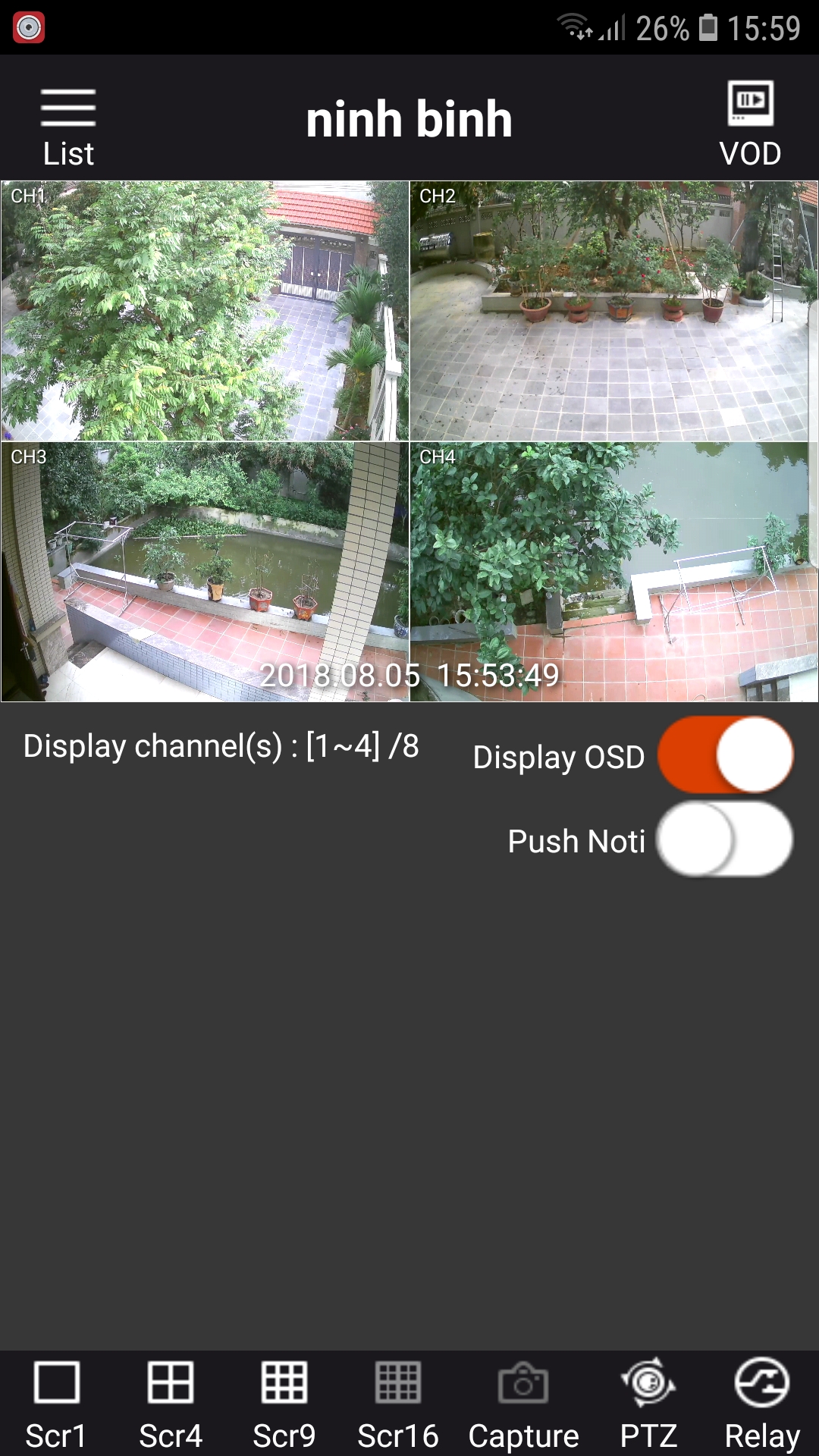Switch to Scr16 layout
This screenshot has width=819, height=1456.
coord(398,1404)
